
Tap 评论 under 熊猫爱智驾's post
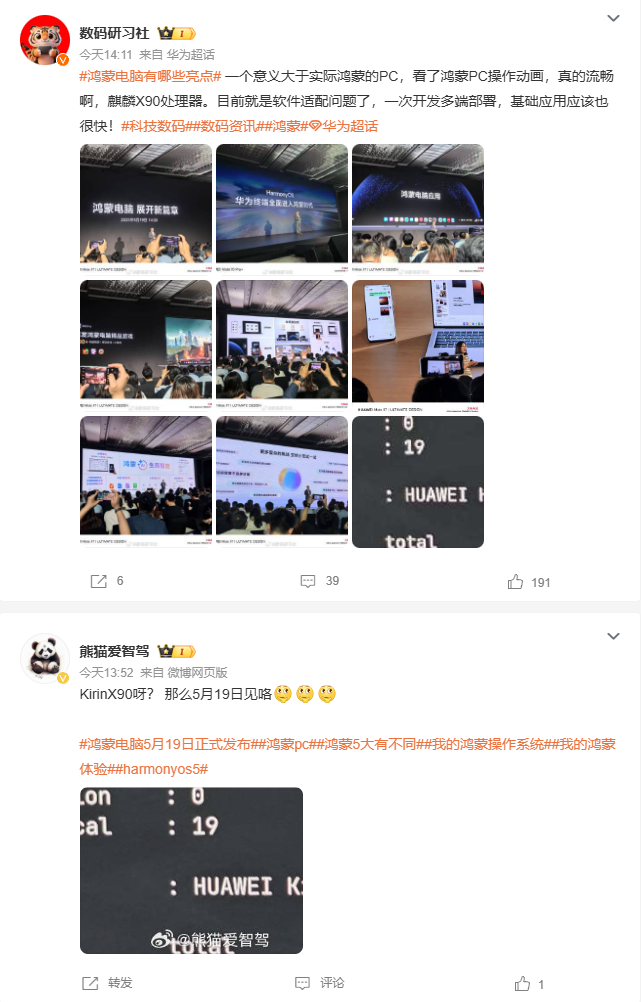click(320, 983)
